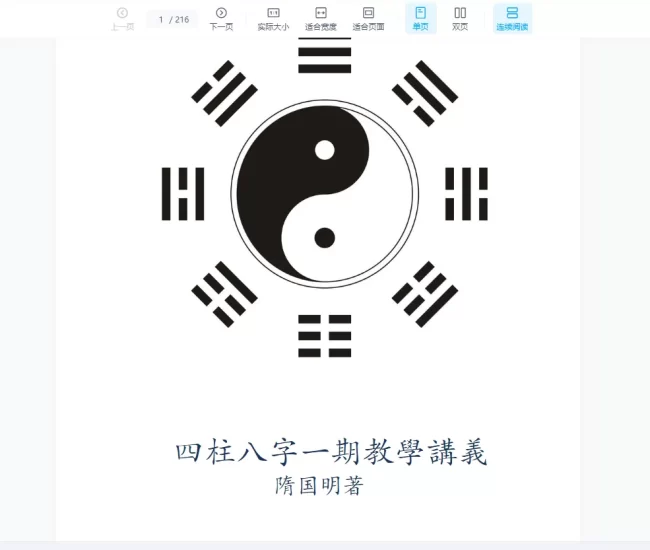Screen dimensions: 650x550
Task: Tap the page number field
Action: click(162, 19)
